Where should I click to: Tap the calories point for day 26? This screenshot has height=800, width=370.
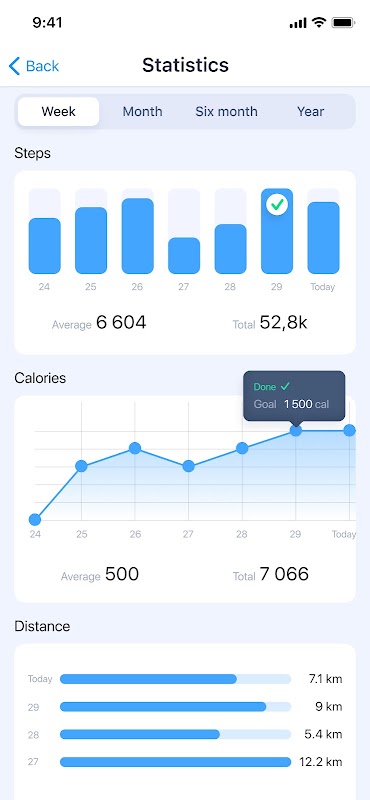point(135,448)
